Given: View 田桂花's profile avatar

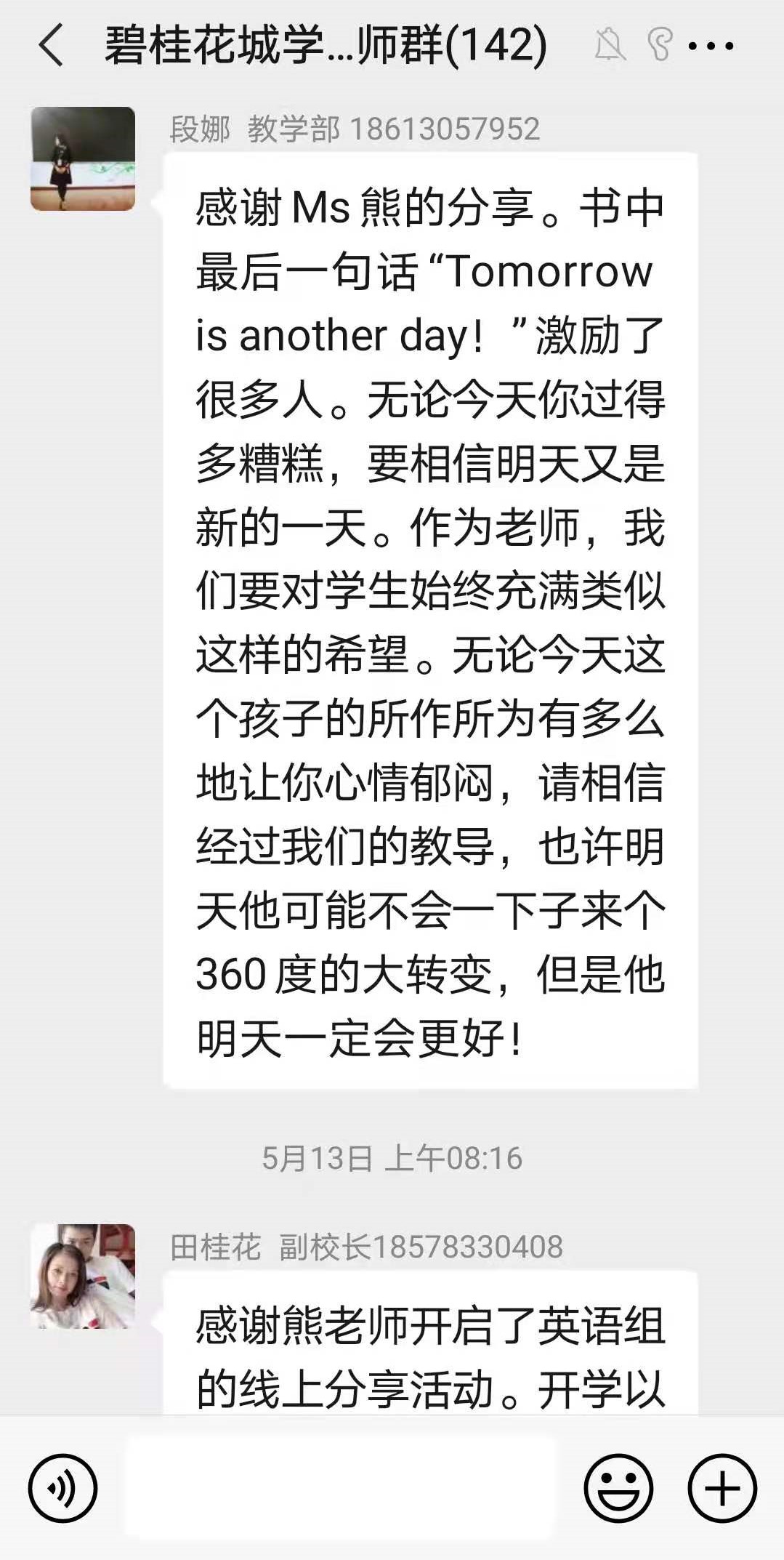Looking at the screenshot, I should pos(83,1276).
